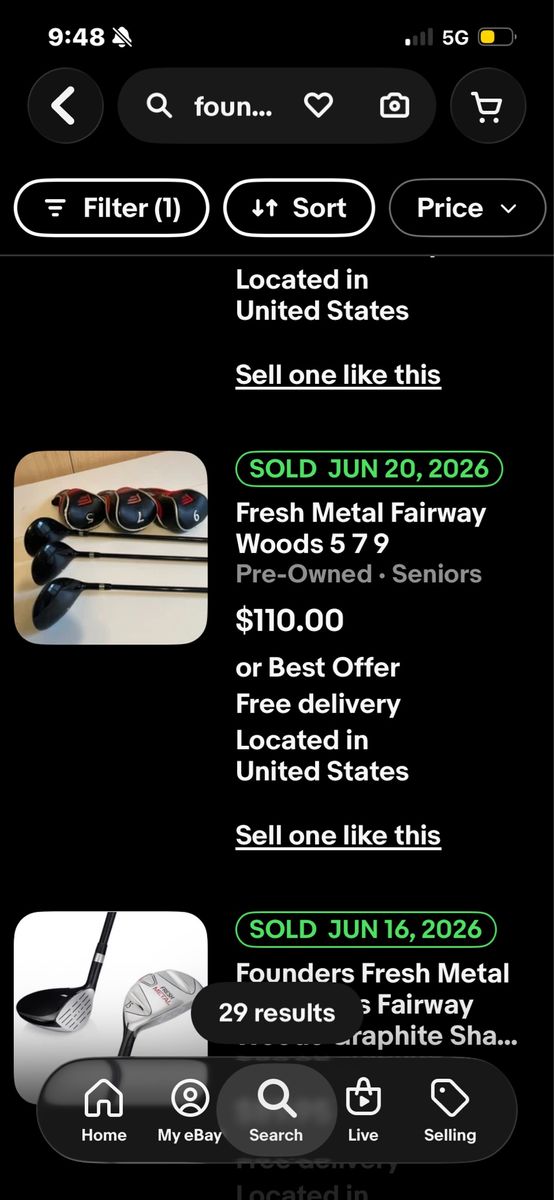Switch to the Selling tab
Screen dimensions: 554x1200
pyautogui.click(x=450, y=1111)
